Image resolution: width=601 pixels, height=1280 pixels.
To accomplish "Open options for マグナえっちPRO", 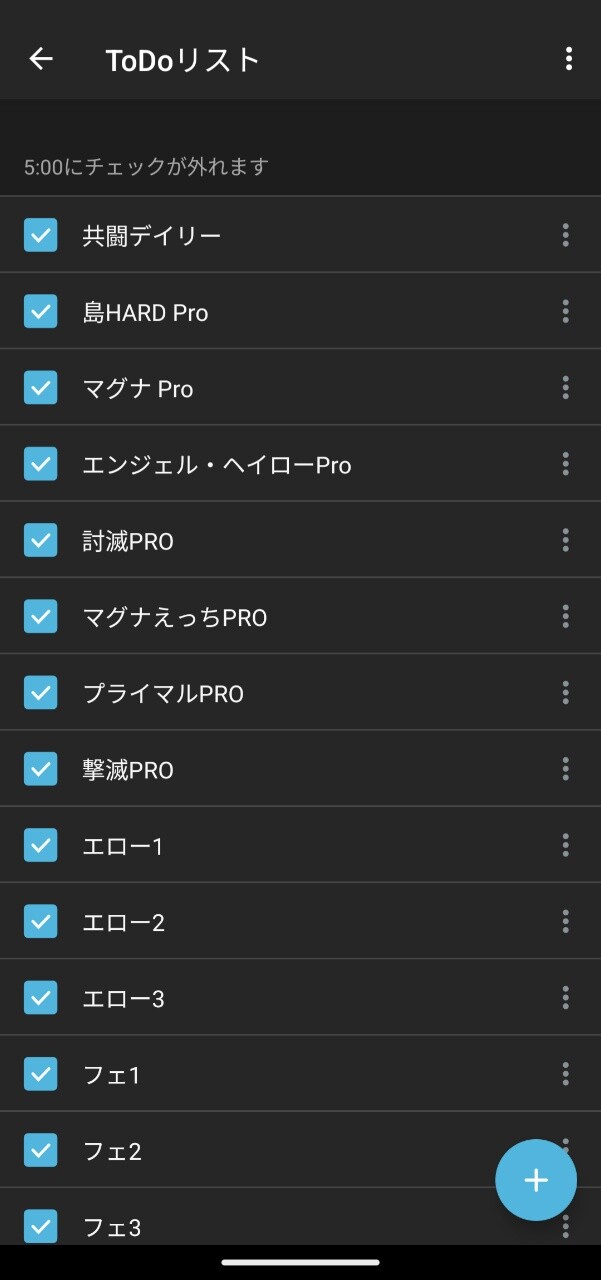I will point(565,617).
